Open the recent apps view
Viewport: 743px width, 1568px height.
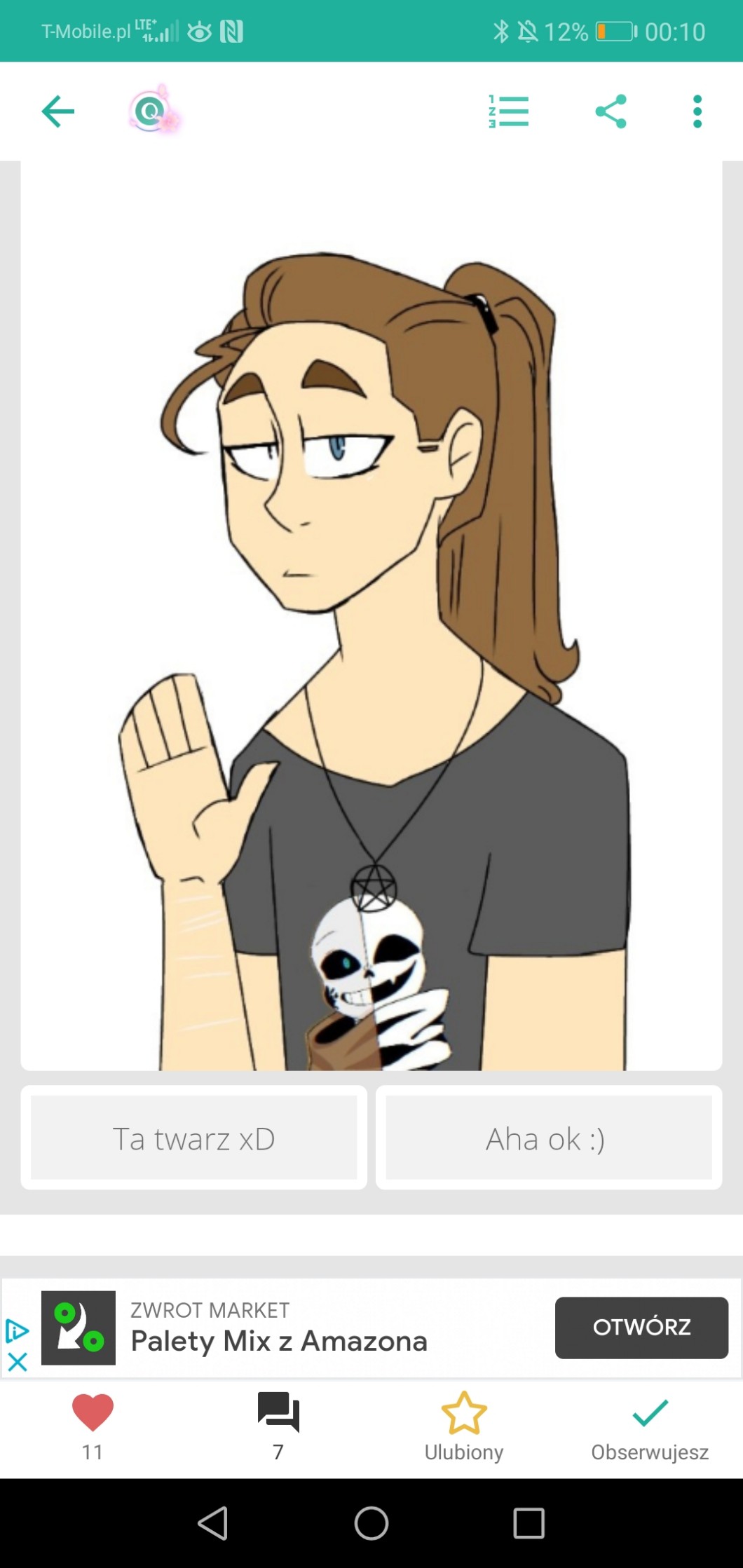(x=529, y=1522)
